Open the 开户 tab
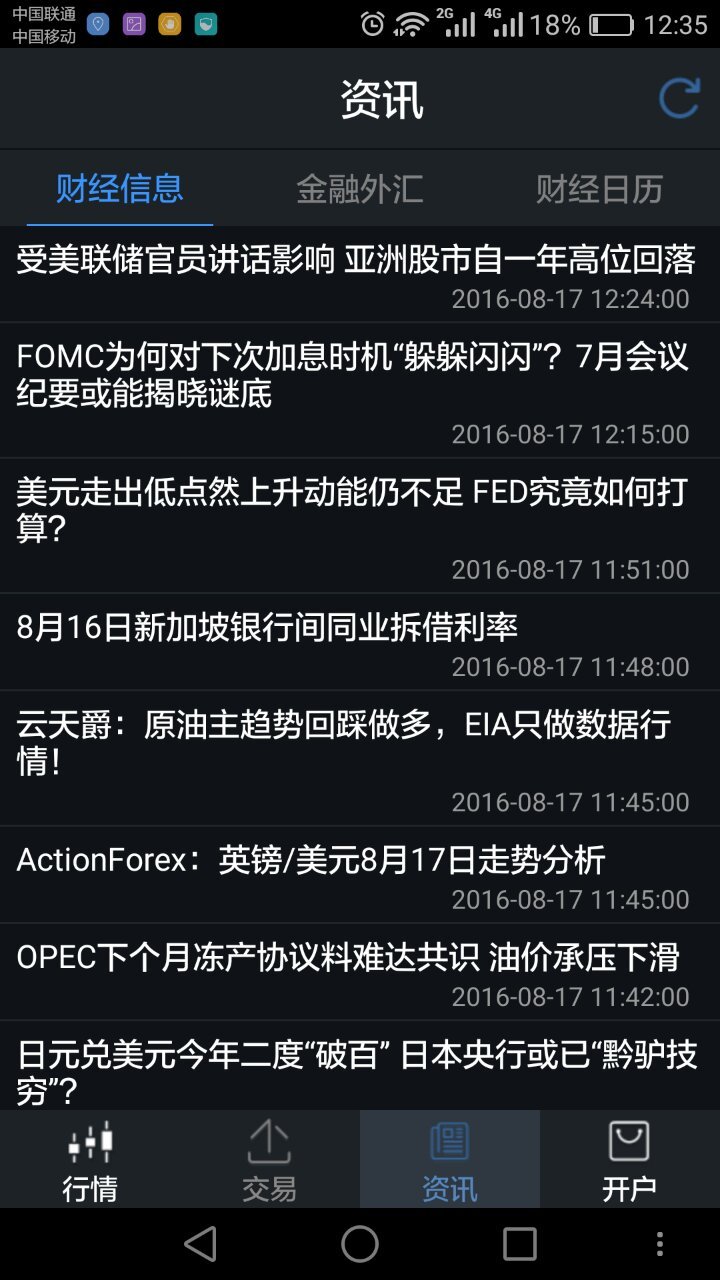Viewport: 720px width, 1280px height. pyautogui.click(x=629, y=1160)
